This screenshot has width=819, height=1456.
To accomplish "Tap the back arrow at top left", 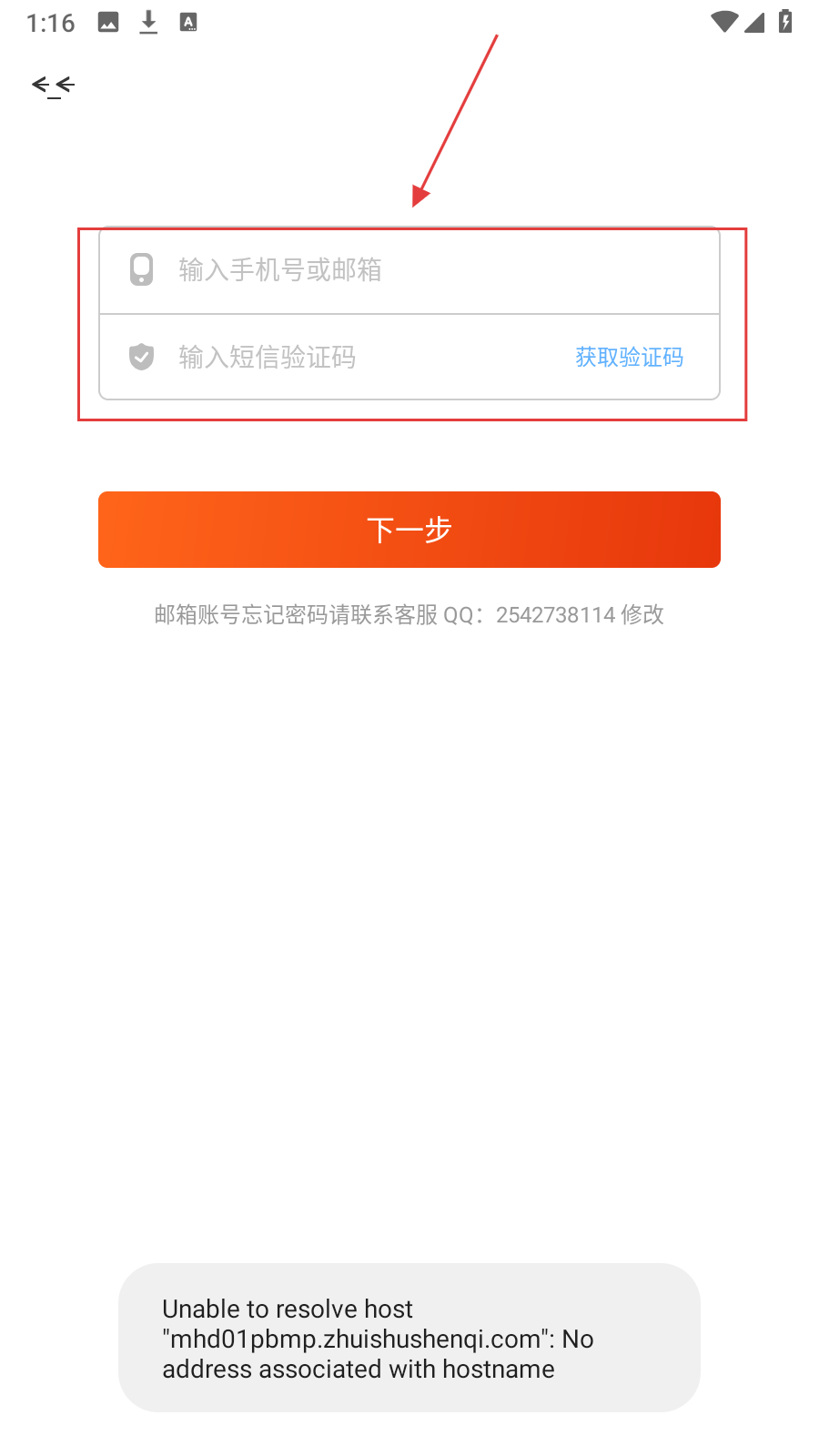I will [53, 85].
